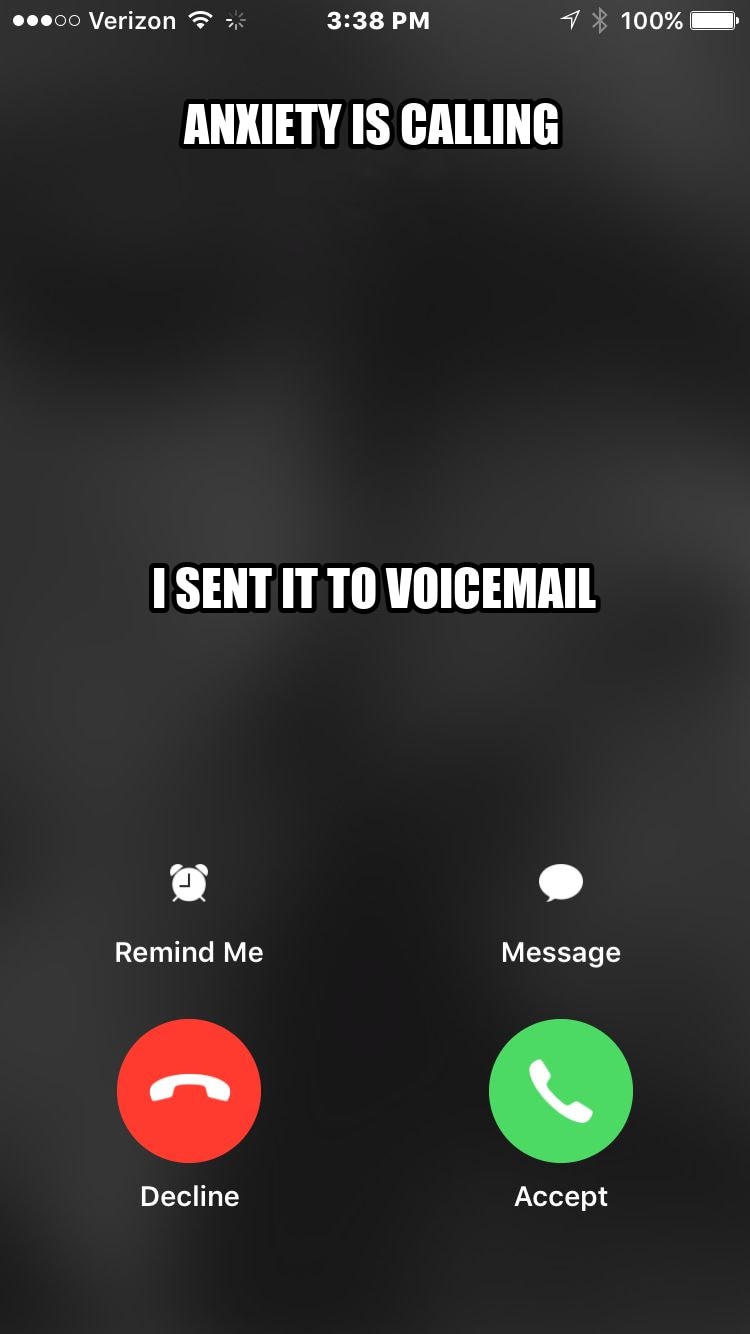This screenshot has width=750, height=1334.
Task: Tap the Wi-Fi icon in status bar
Action: [198, 20]
